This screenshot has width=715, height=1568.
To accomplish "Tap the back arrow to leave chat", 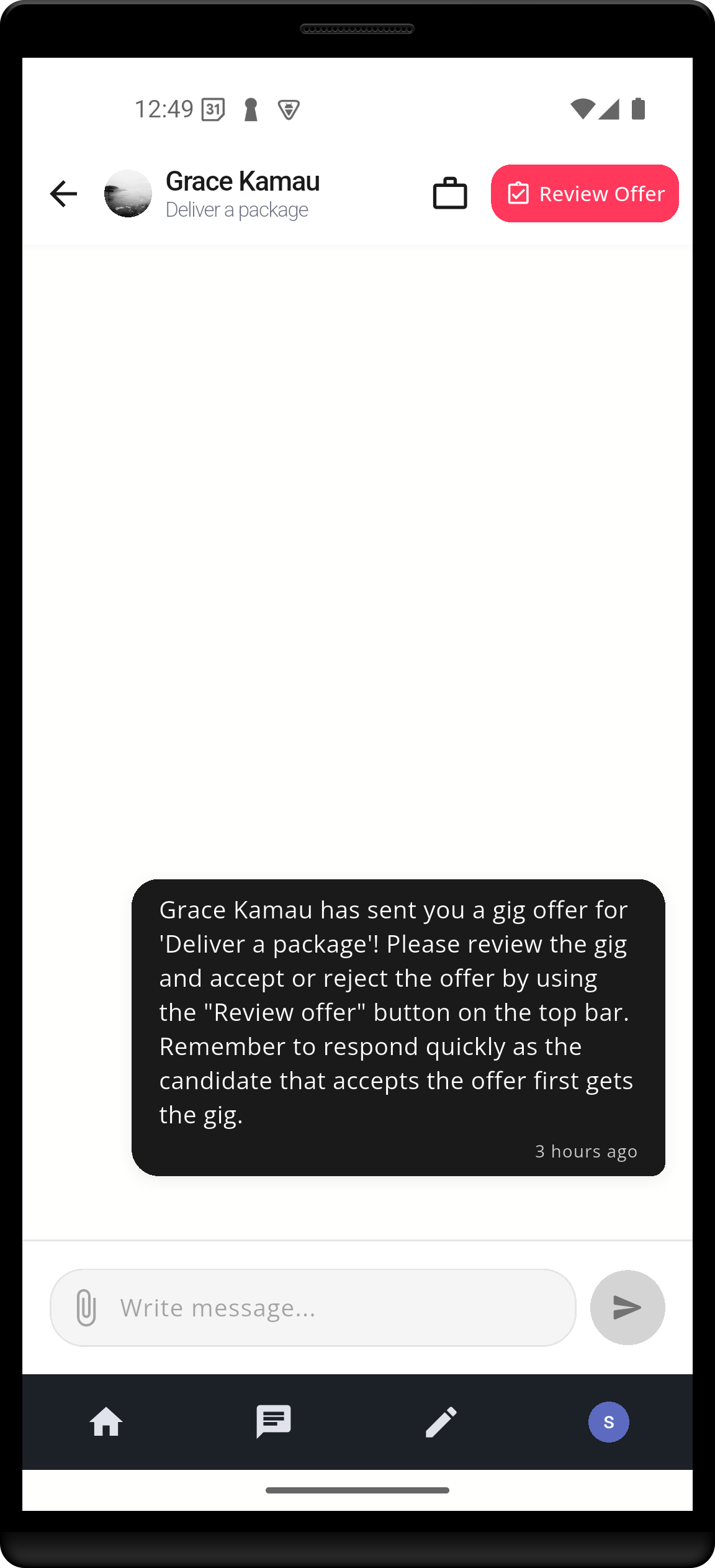I will pos(63,193).
